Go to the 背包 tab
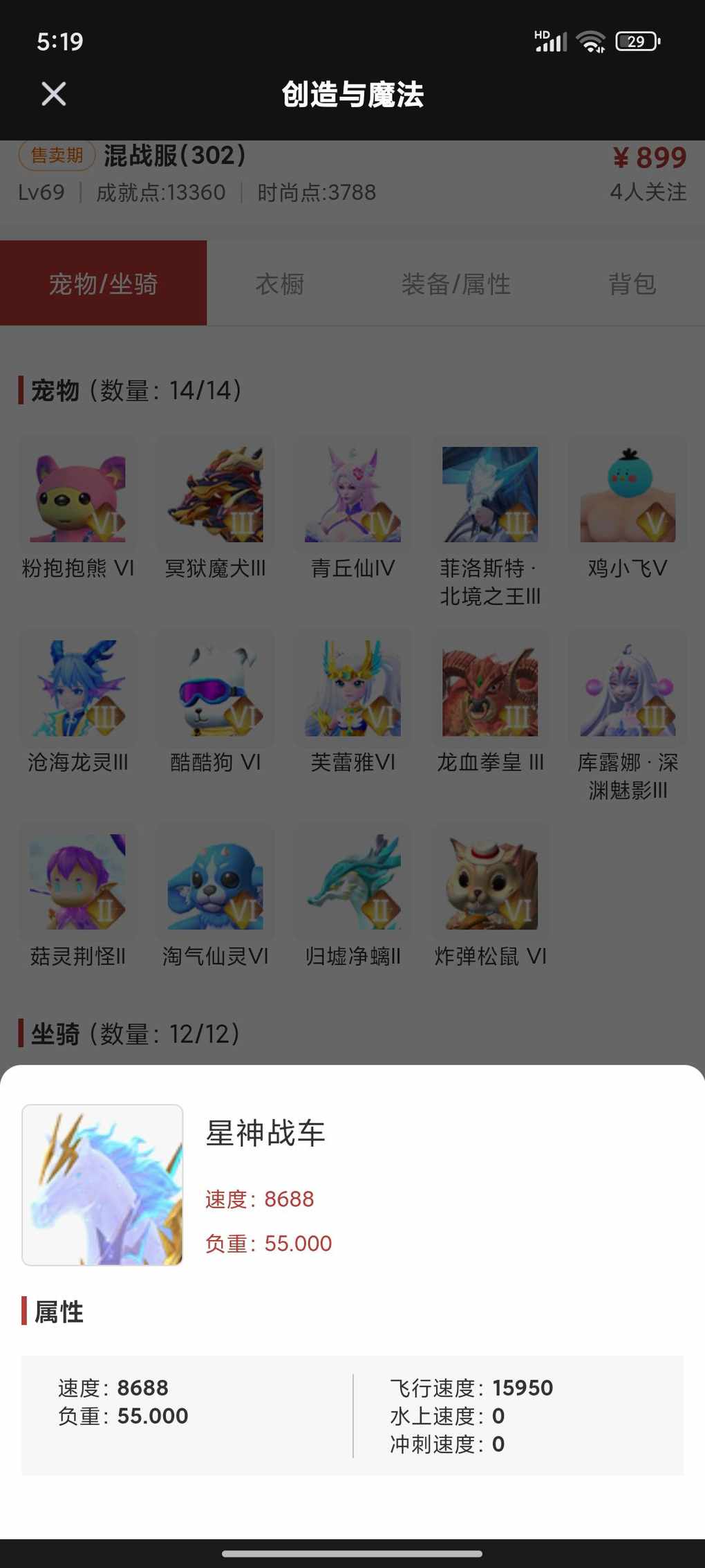Screen dimensions: 705x1568 pos(632,284)
